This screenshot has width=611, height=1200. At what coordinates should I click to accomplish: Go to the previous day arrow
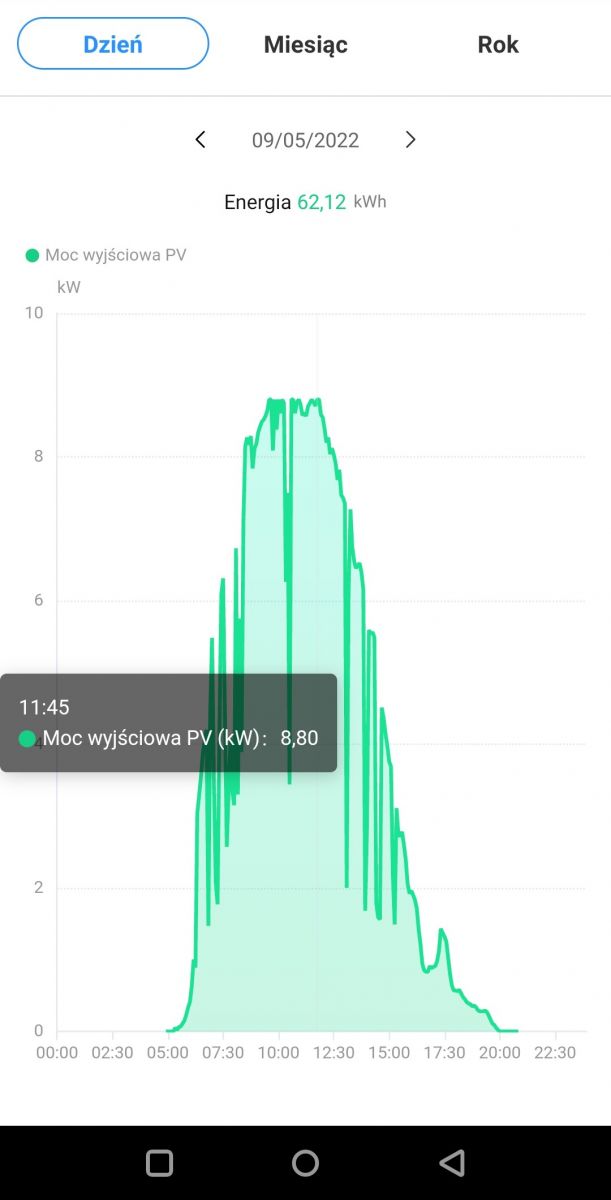(x=200, y=140)
